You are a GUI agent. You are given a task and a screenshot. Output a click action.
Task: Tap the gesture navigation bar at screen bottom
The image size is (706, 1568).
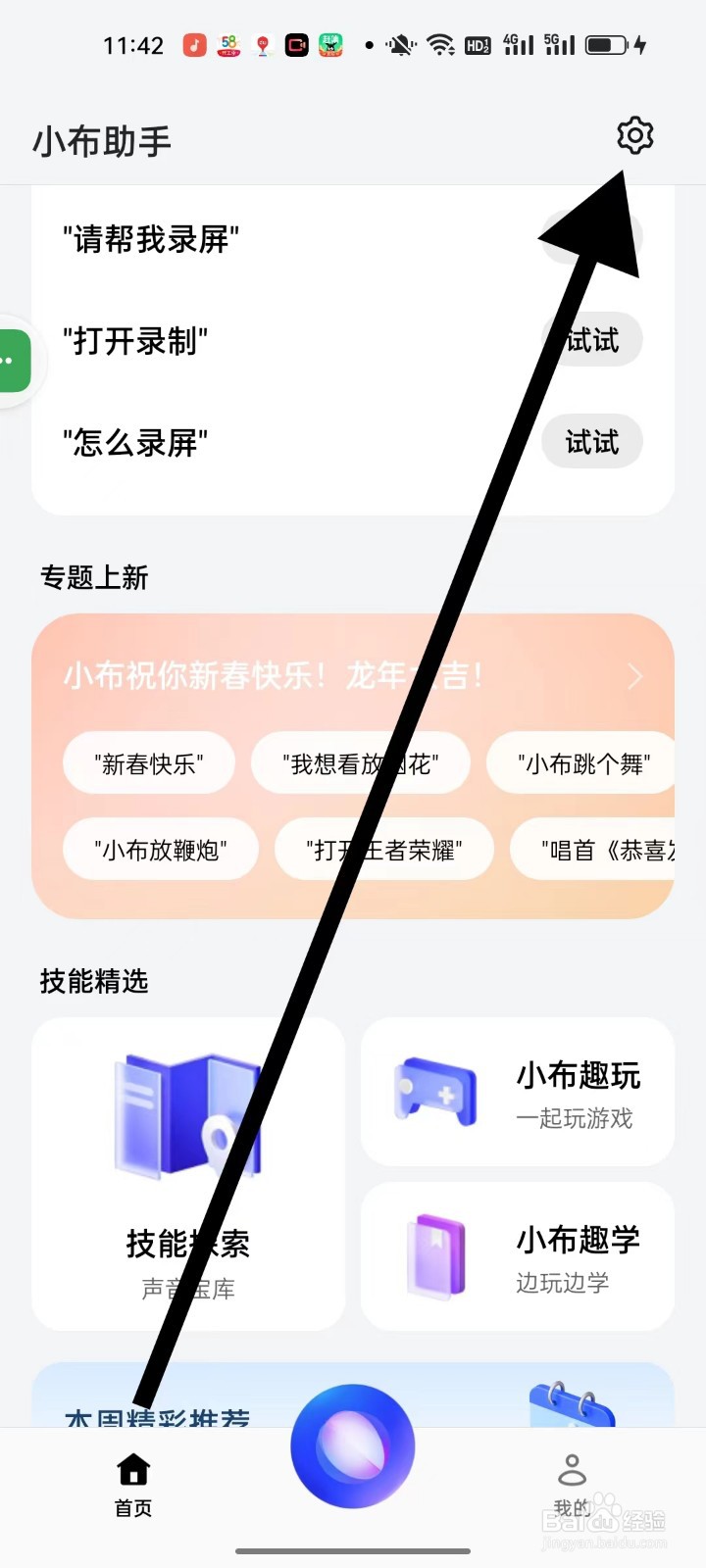point(353,1552)
